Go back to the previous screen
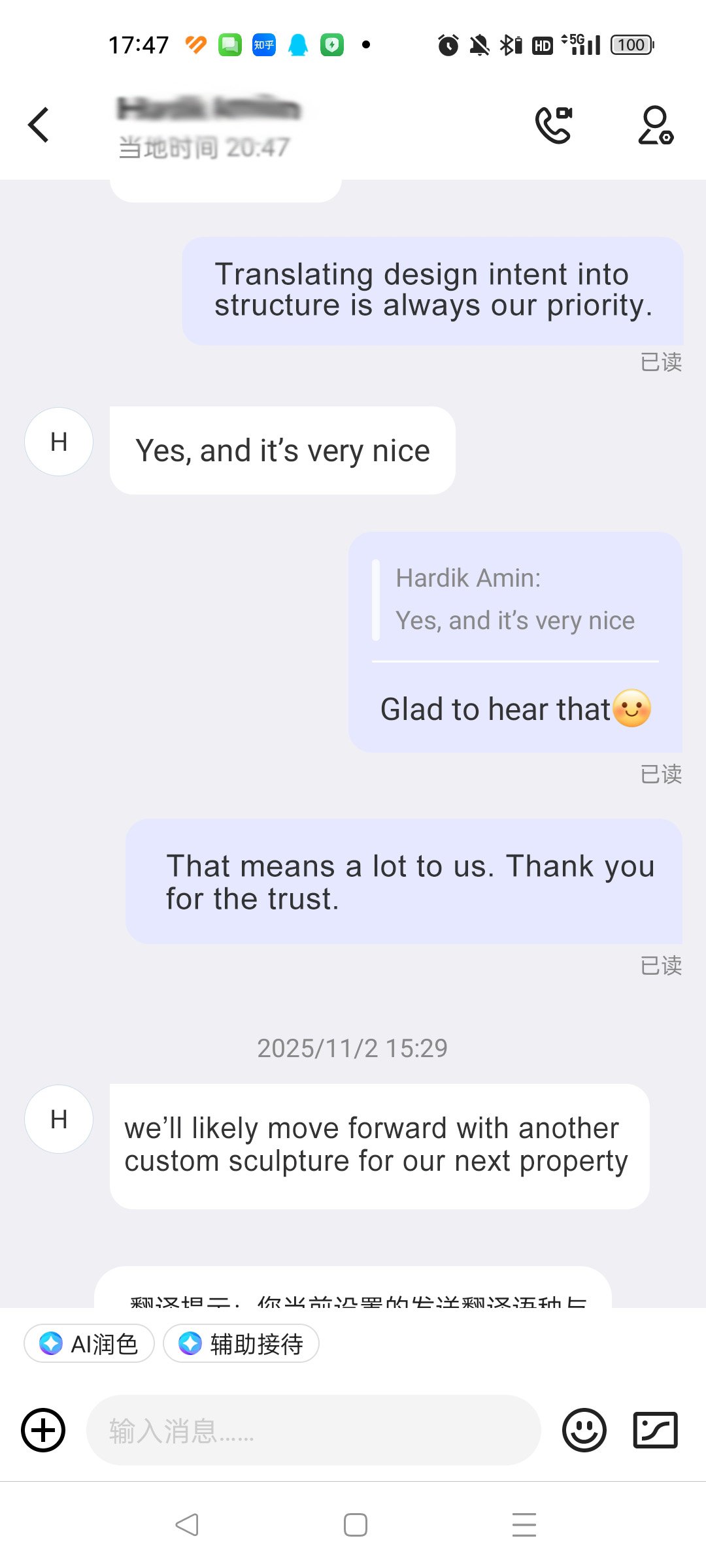This screenshot has height=1568, width=706. 39,125
